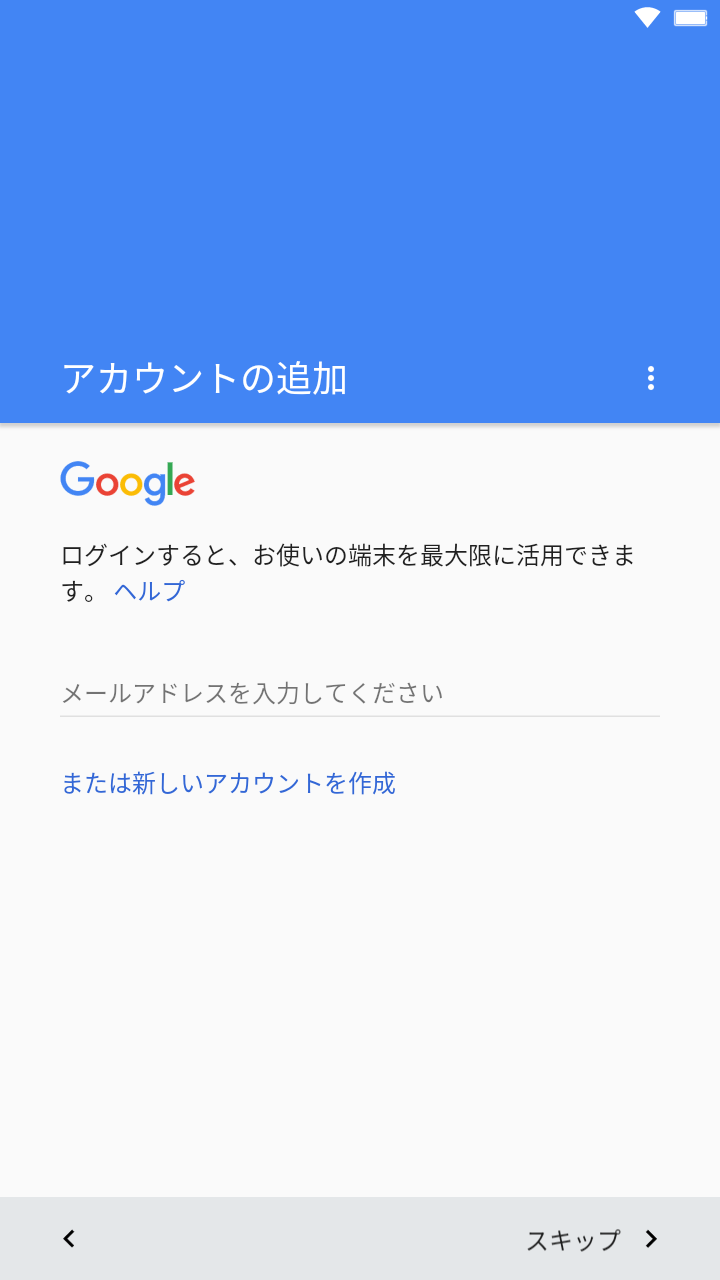Image resolution: width=720 pixels, height=1280 pixels.
Task: Click the Google logo
Action: (128, 481)
